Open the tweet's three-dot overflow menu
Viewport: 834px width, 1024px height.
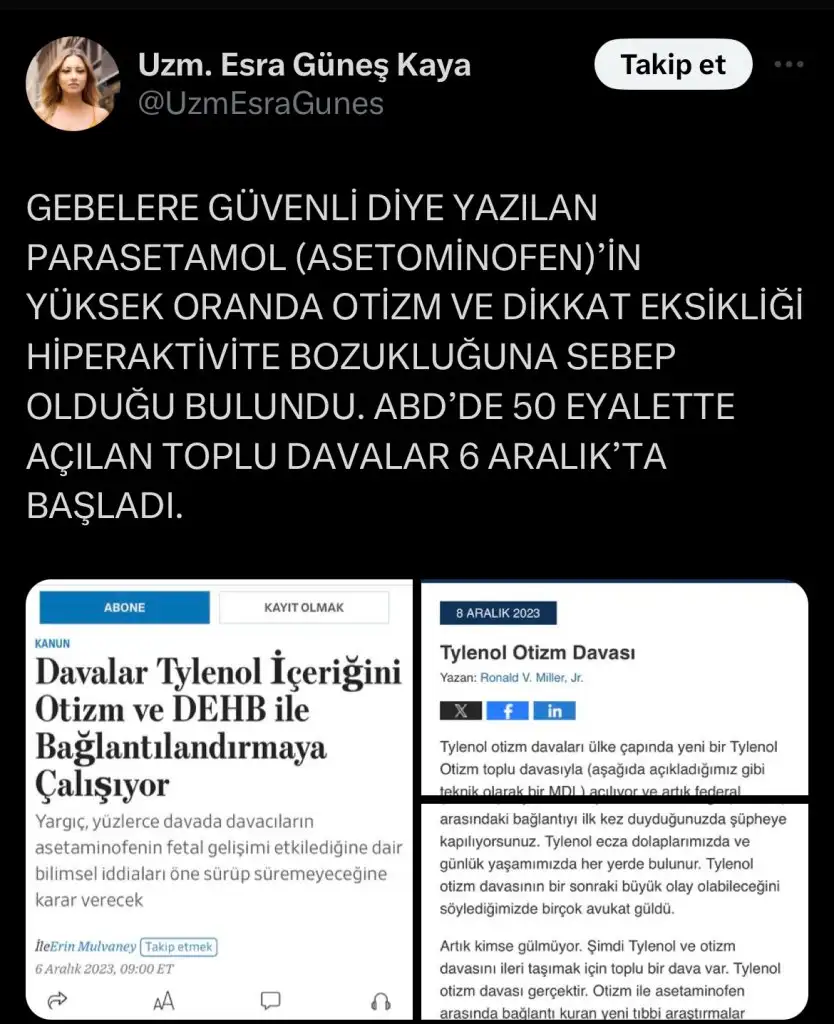point(789,65)
